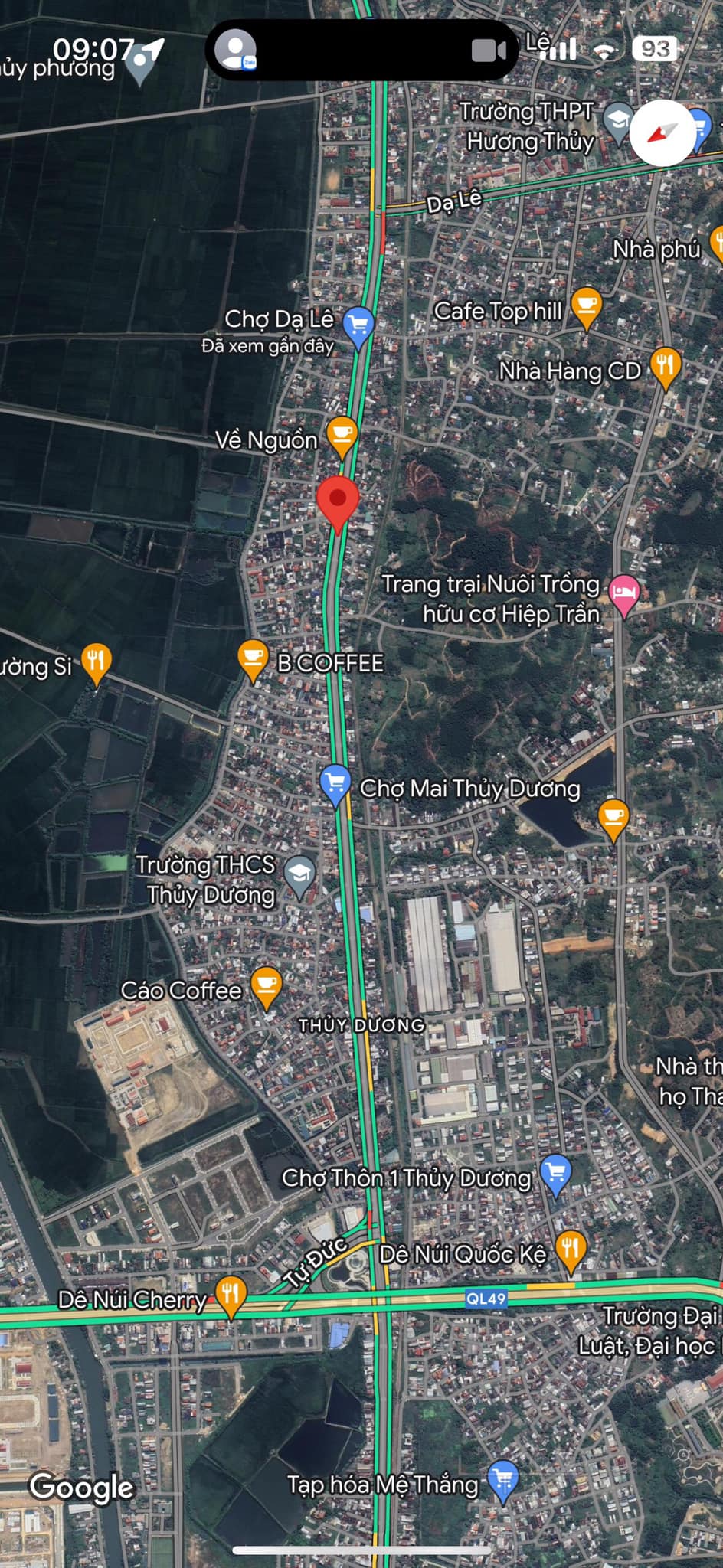Tap the Trường THPT Hương Thủy school pin
Screen dimensions: 723x1568
(x=617, y=121)
